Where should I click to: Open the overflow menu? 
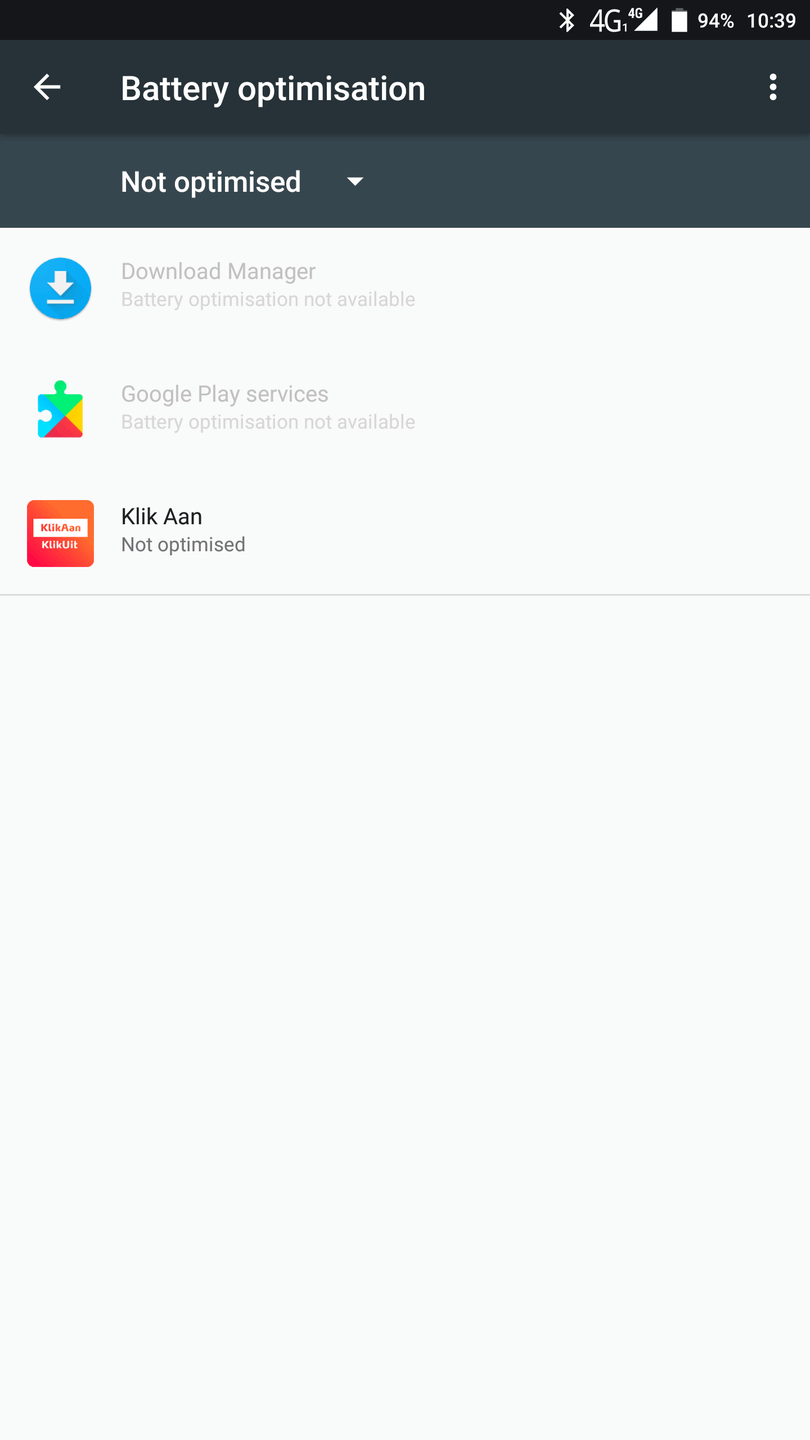pyautogui.click(x=772, y=88)
